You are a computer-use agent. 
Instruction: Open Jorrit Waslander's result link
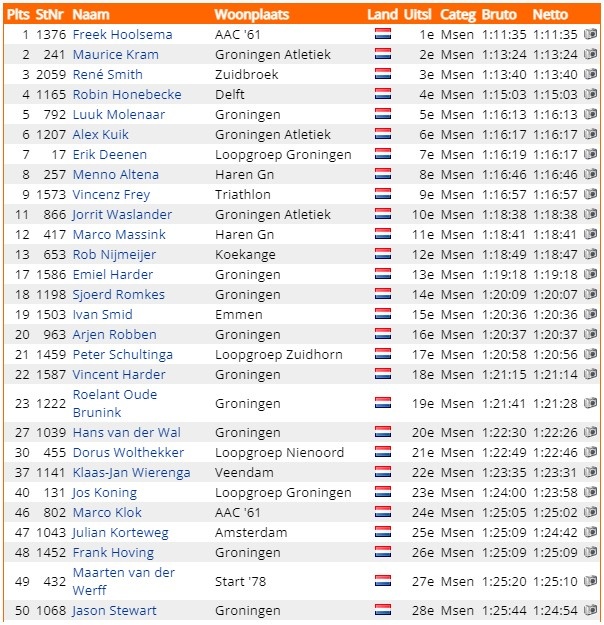coord(122,214)
